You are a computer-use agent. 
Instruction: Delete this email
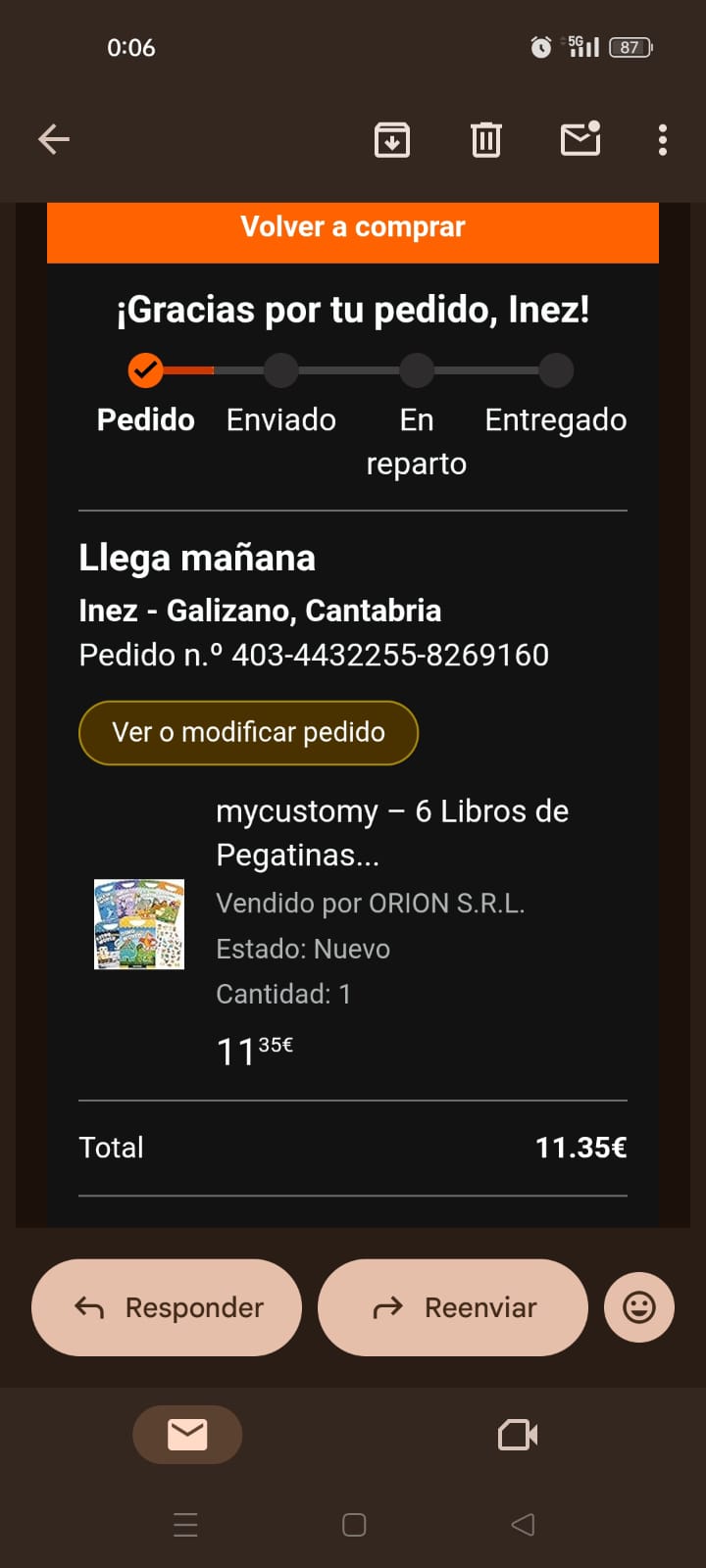[x=485, y=139]
